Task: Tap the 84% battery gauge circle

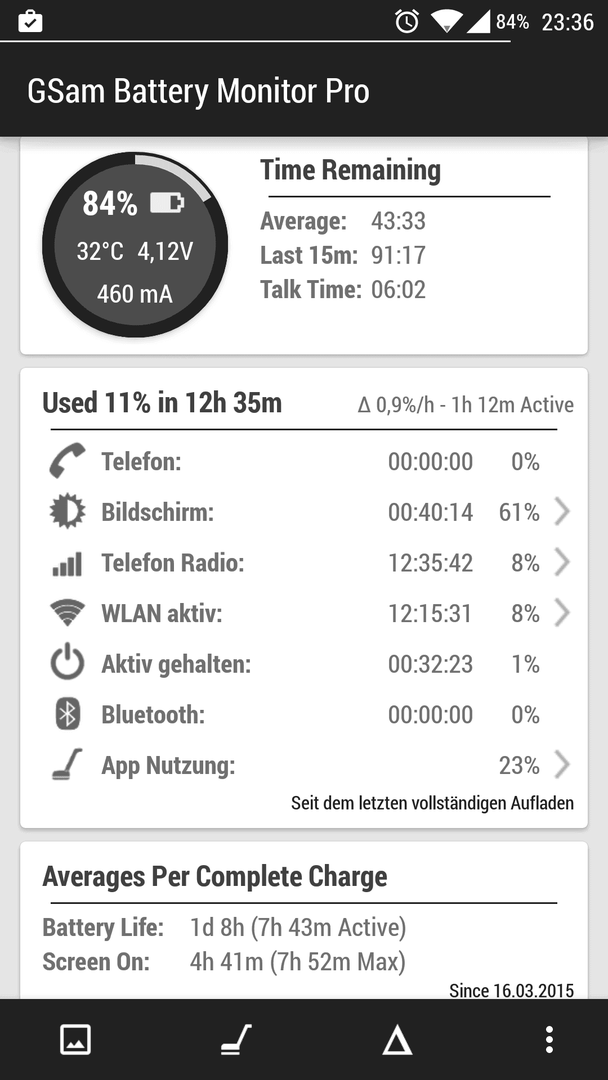Action: [135, 245]
